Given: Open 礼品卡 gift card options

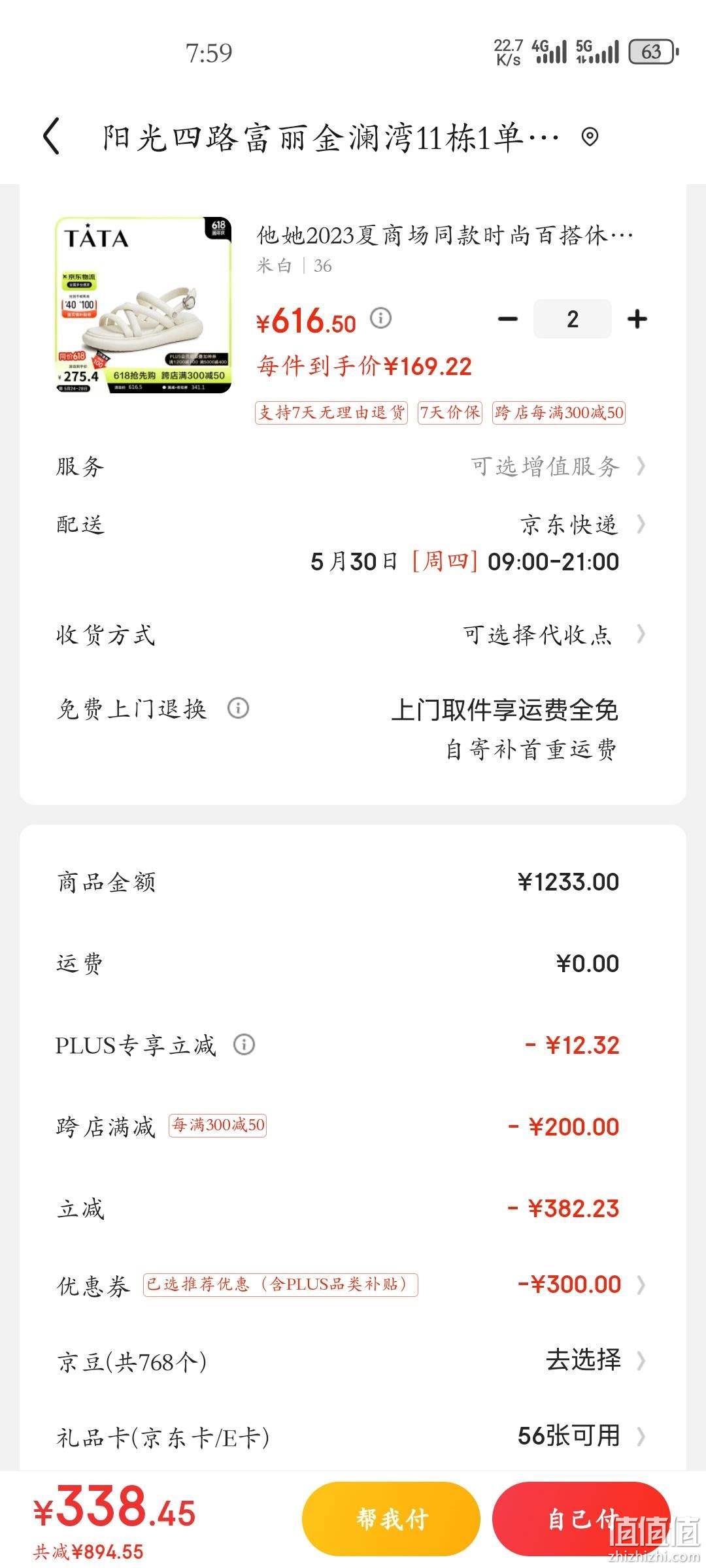Looking at the screenshot, I should coord(353,1436).
